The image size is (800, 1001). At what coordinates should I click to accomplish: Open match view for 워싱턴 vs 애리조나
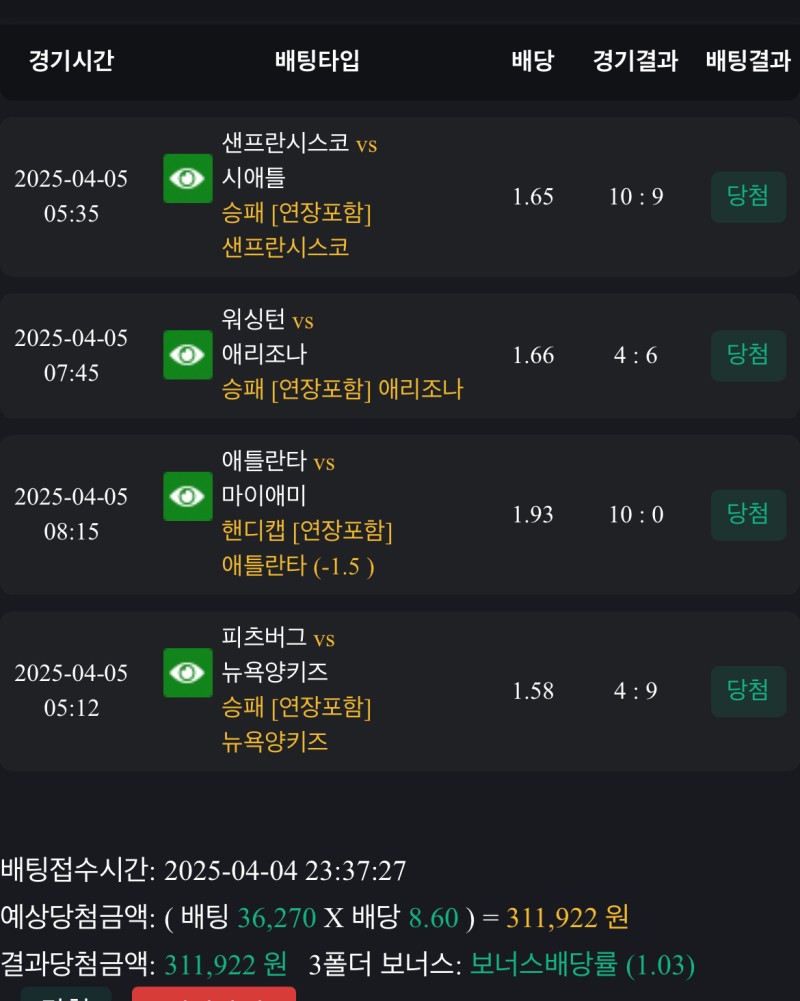[x=188, y=355]
